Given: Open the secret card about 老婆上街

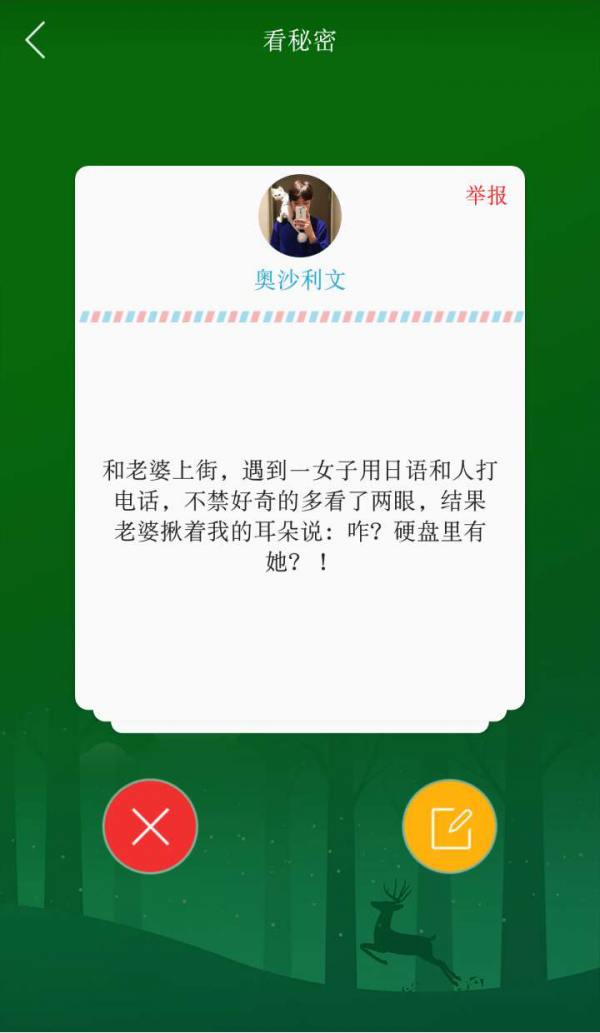Looking at the screenshot, I should click(x=300, y=515).
